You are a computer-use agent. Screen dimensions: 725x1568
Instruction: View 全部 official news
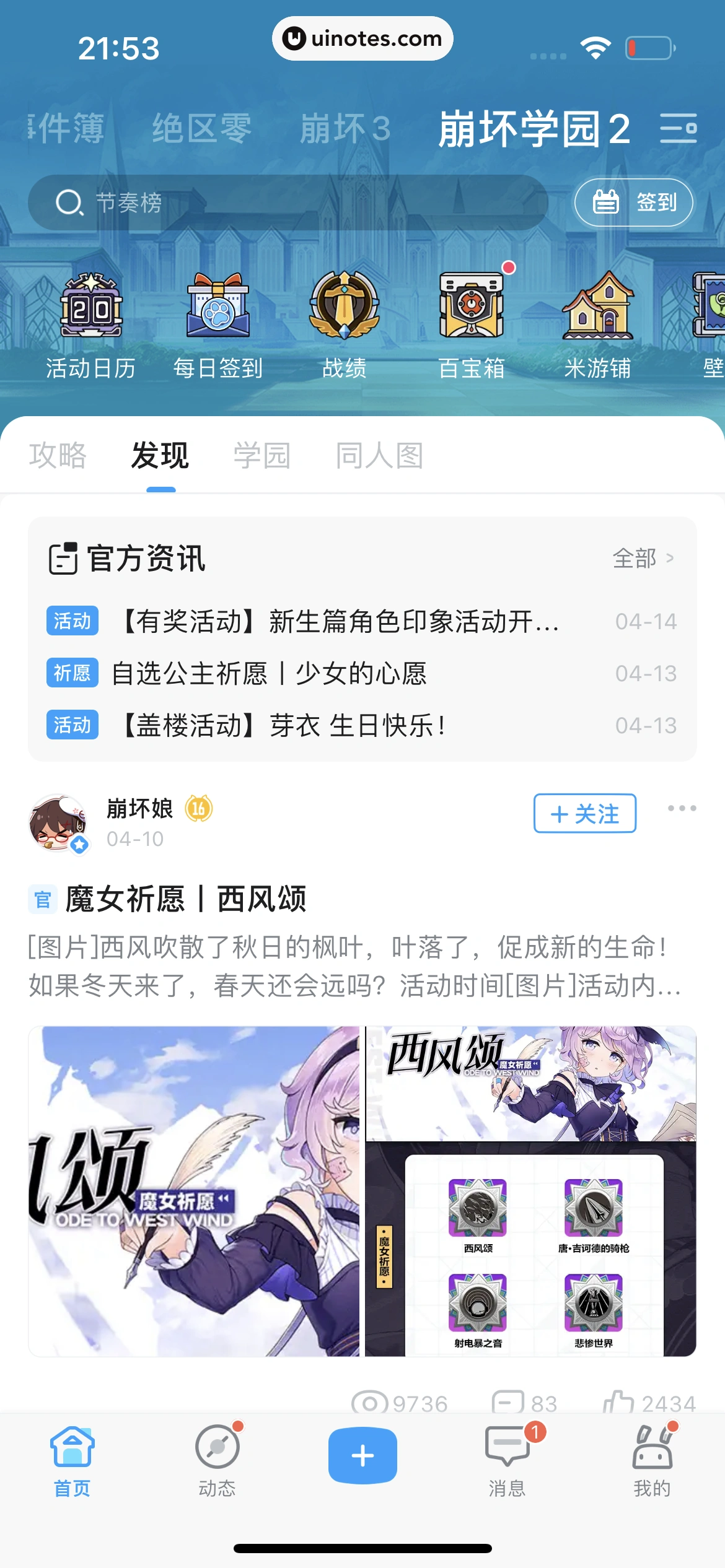click(x=642, y=559)
